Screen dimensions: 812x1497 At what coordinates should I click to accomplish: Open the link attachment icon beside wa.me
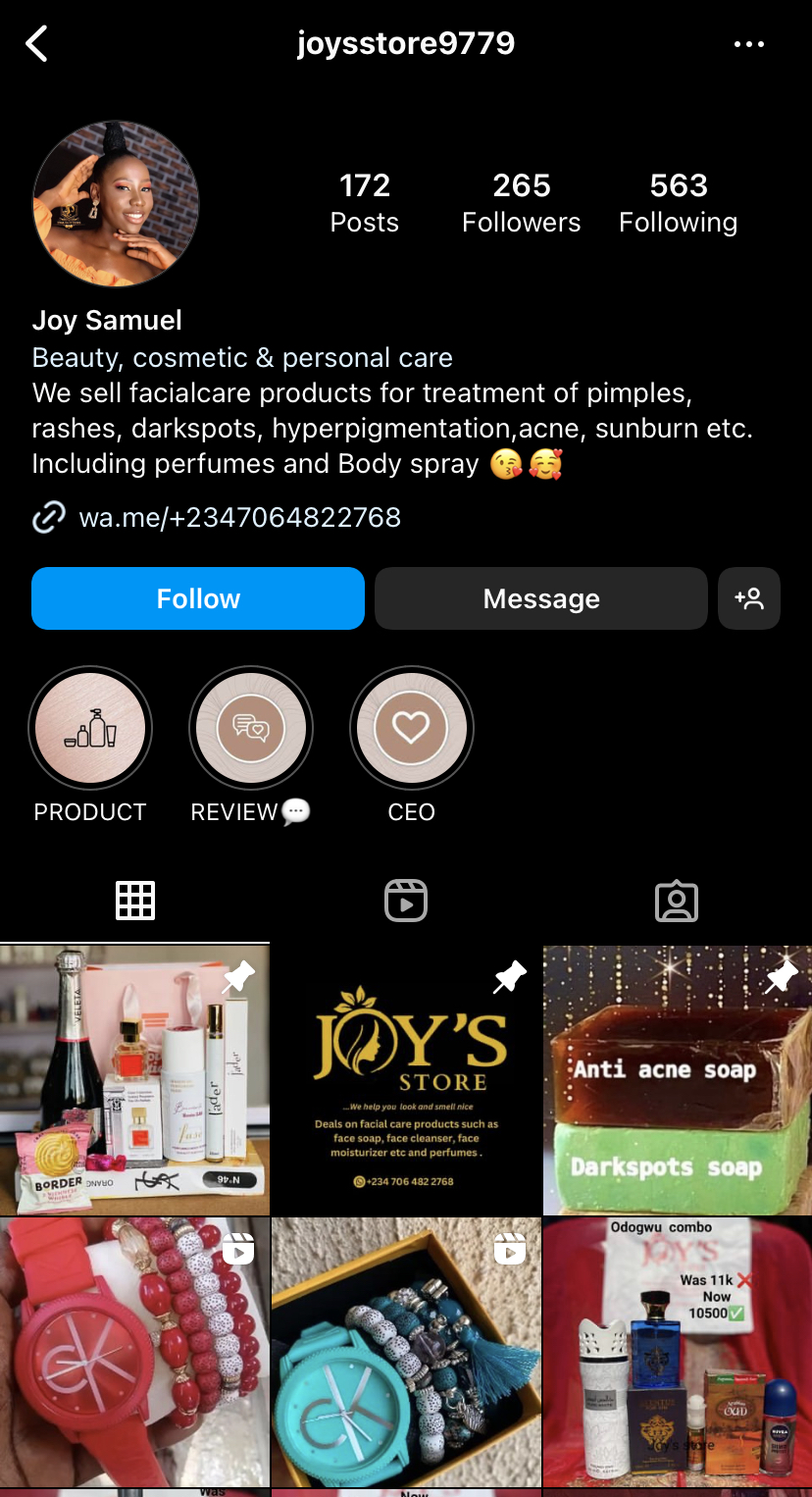coord(48,517)
